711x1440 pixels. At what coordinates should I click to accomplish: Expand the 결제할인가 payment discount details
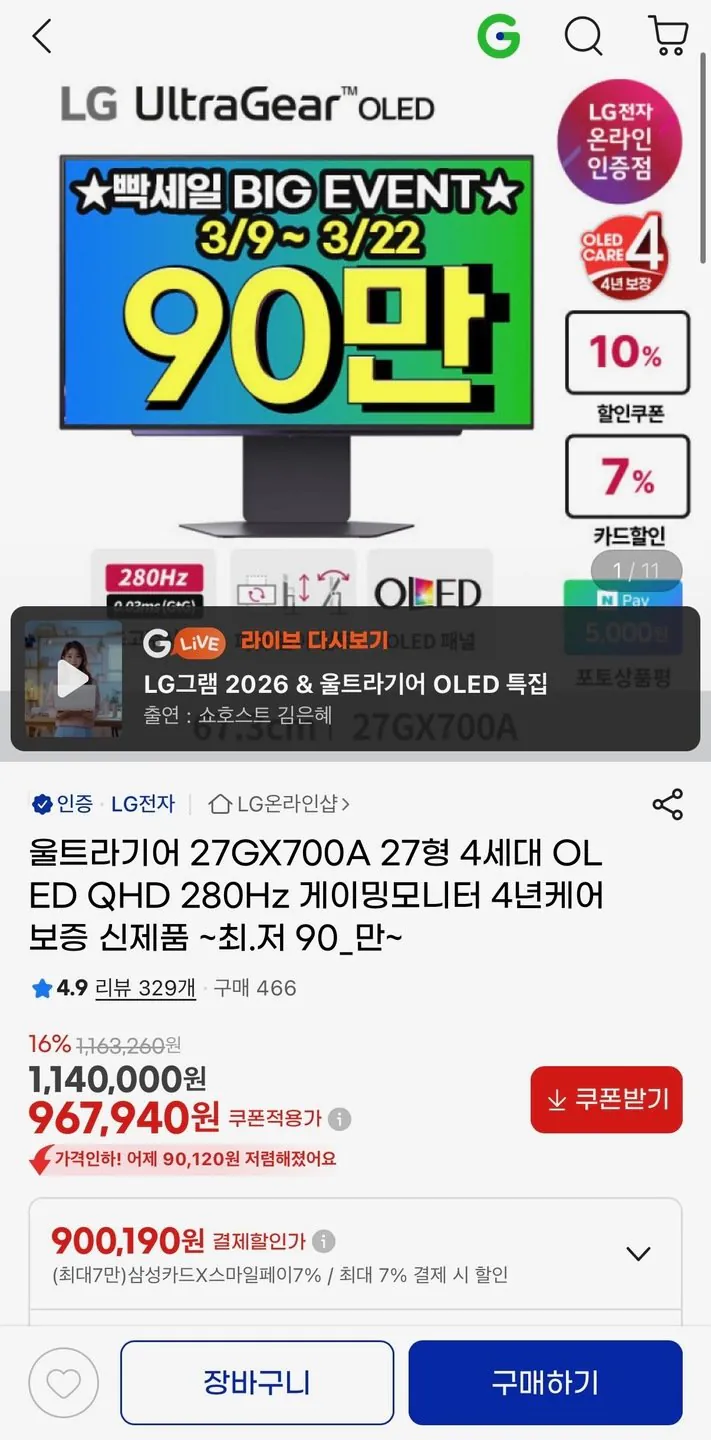tap(638, 1253)
